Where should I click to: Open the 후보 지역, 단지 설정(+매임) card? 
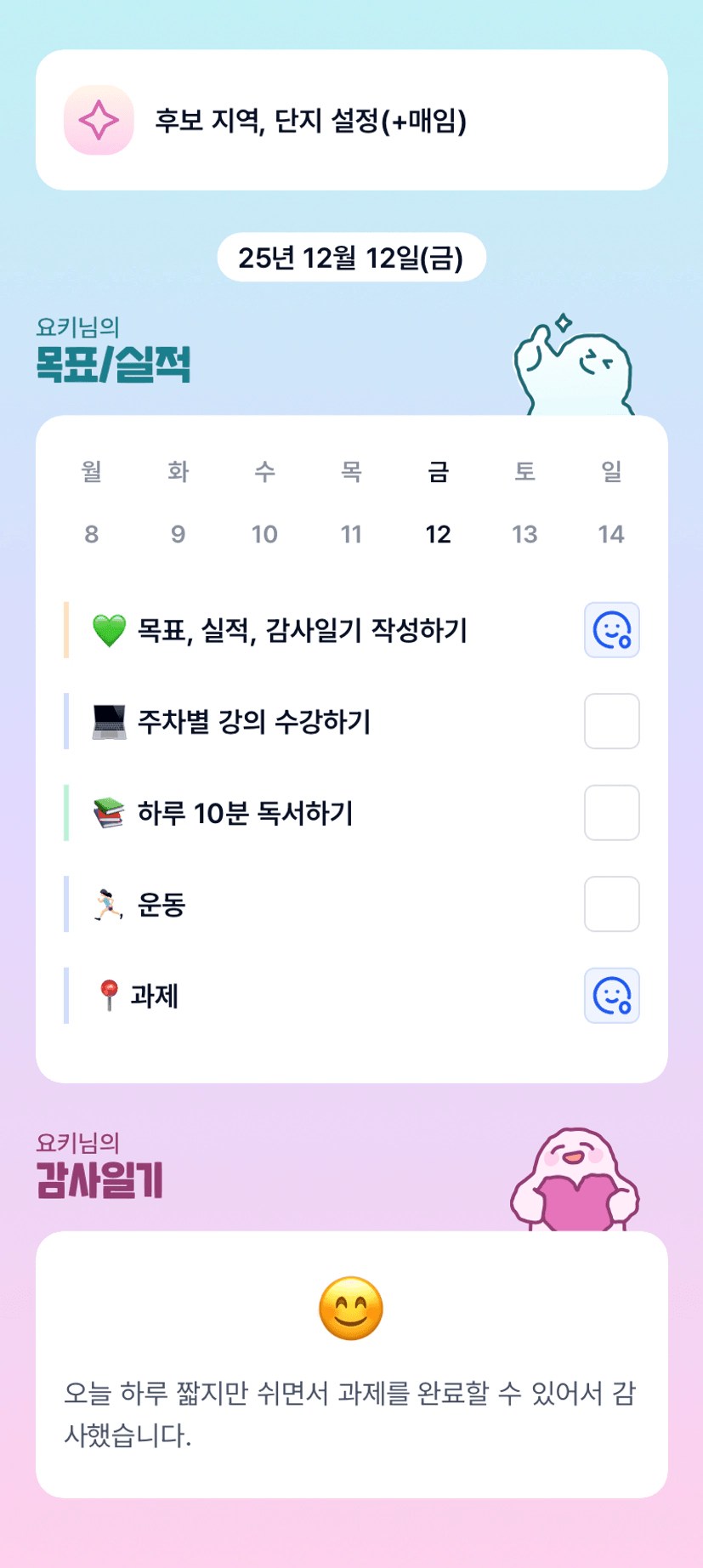(351, 120)
